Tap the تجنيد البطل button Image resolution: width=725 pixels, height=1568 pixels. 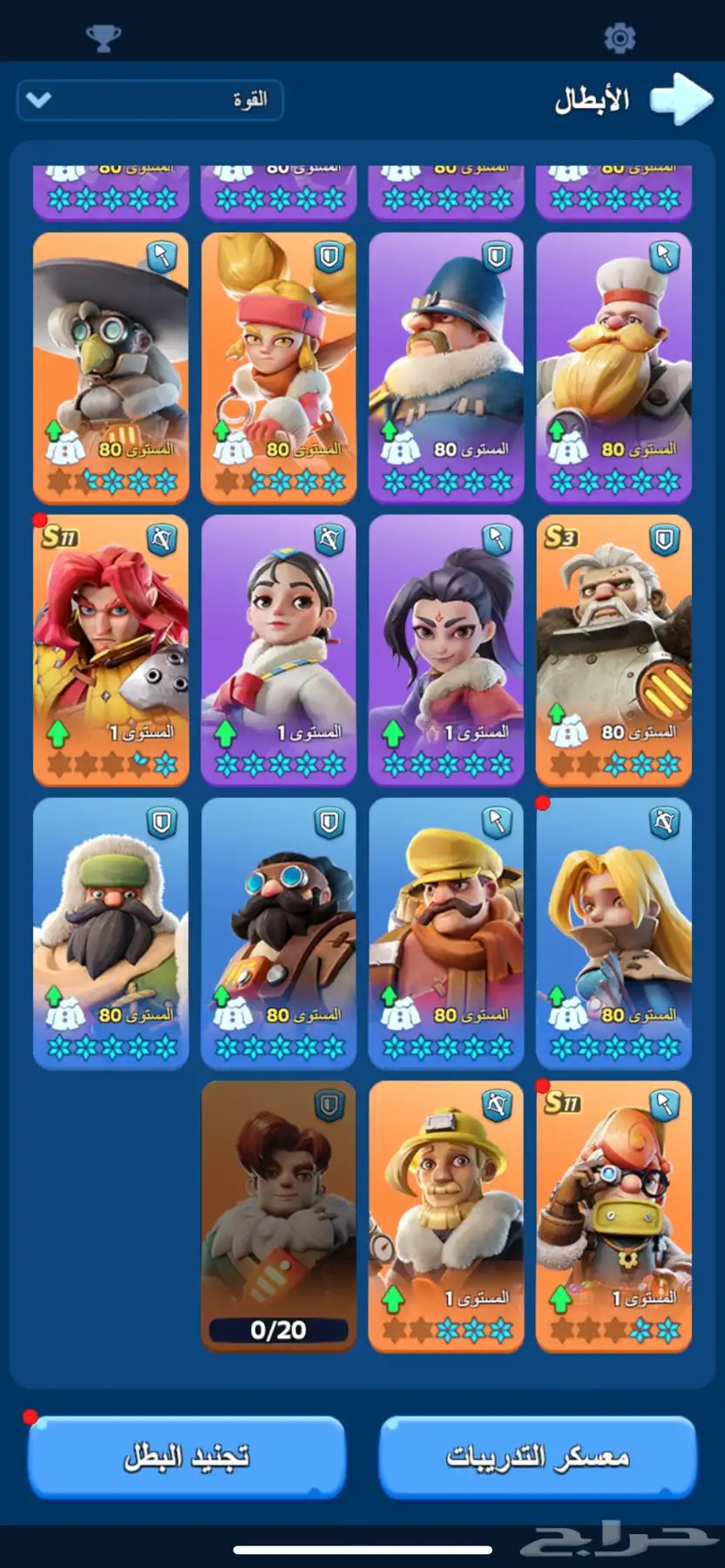(x=186, y=1456)
